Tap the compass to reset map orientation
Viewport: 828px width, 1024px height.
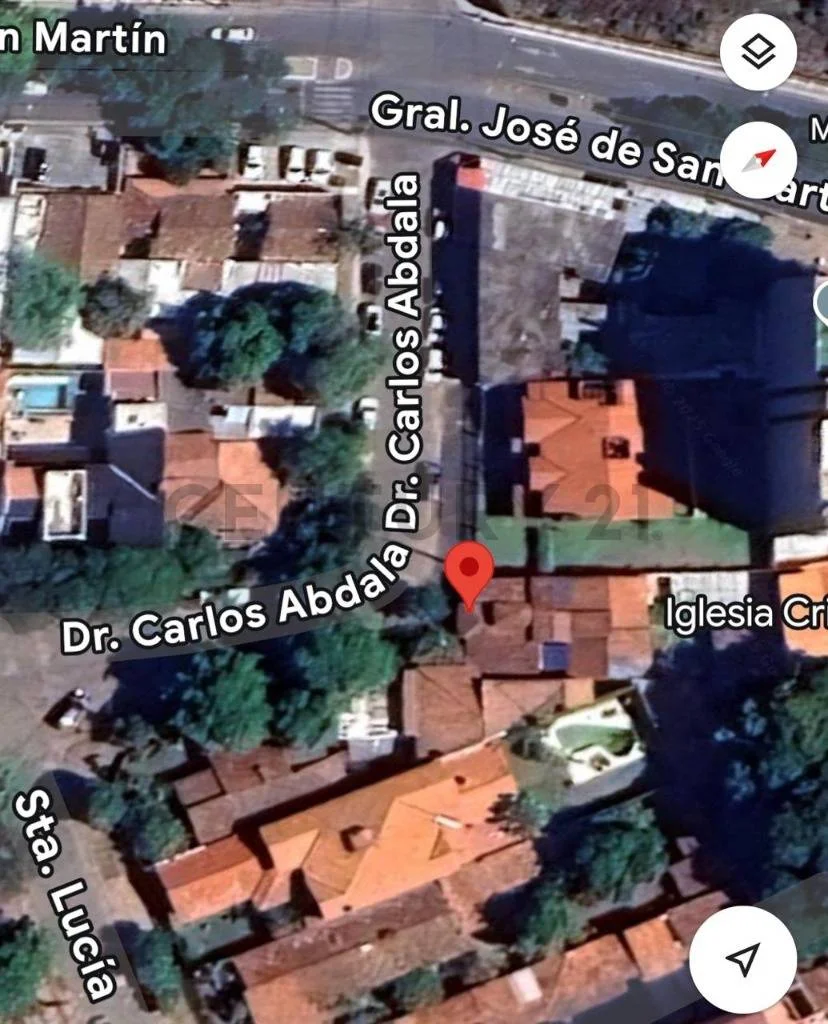pos(758,159)
